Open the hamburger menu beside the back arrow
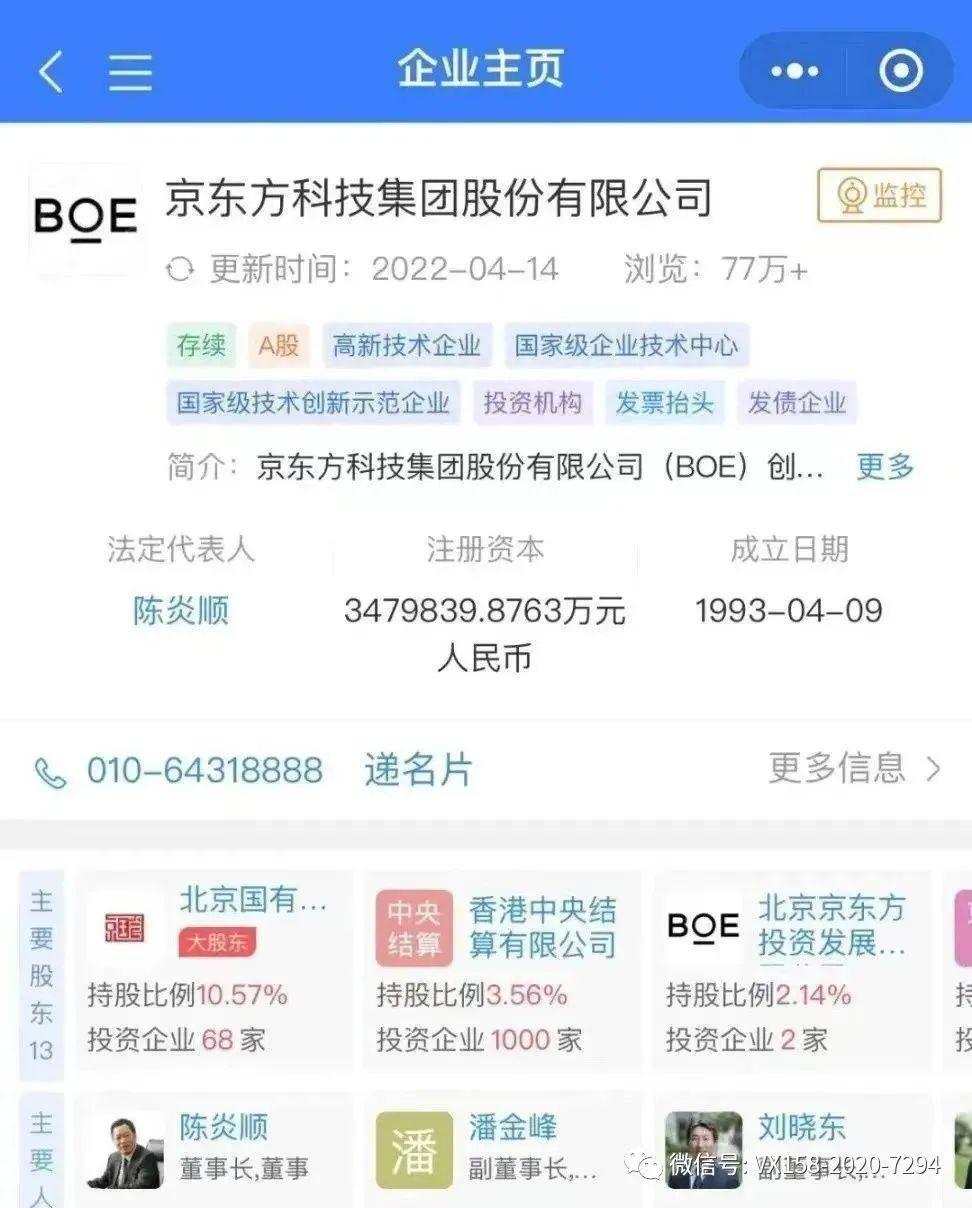Viewport: 972px width, 1208px height. 130,70
